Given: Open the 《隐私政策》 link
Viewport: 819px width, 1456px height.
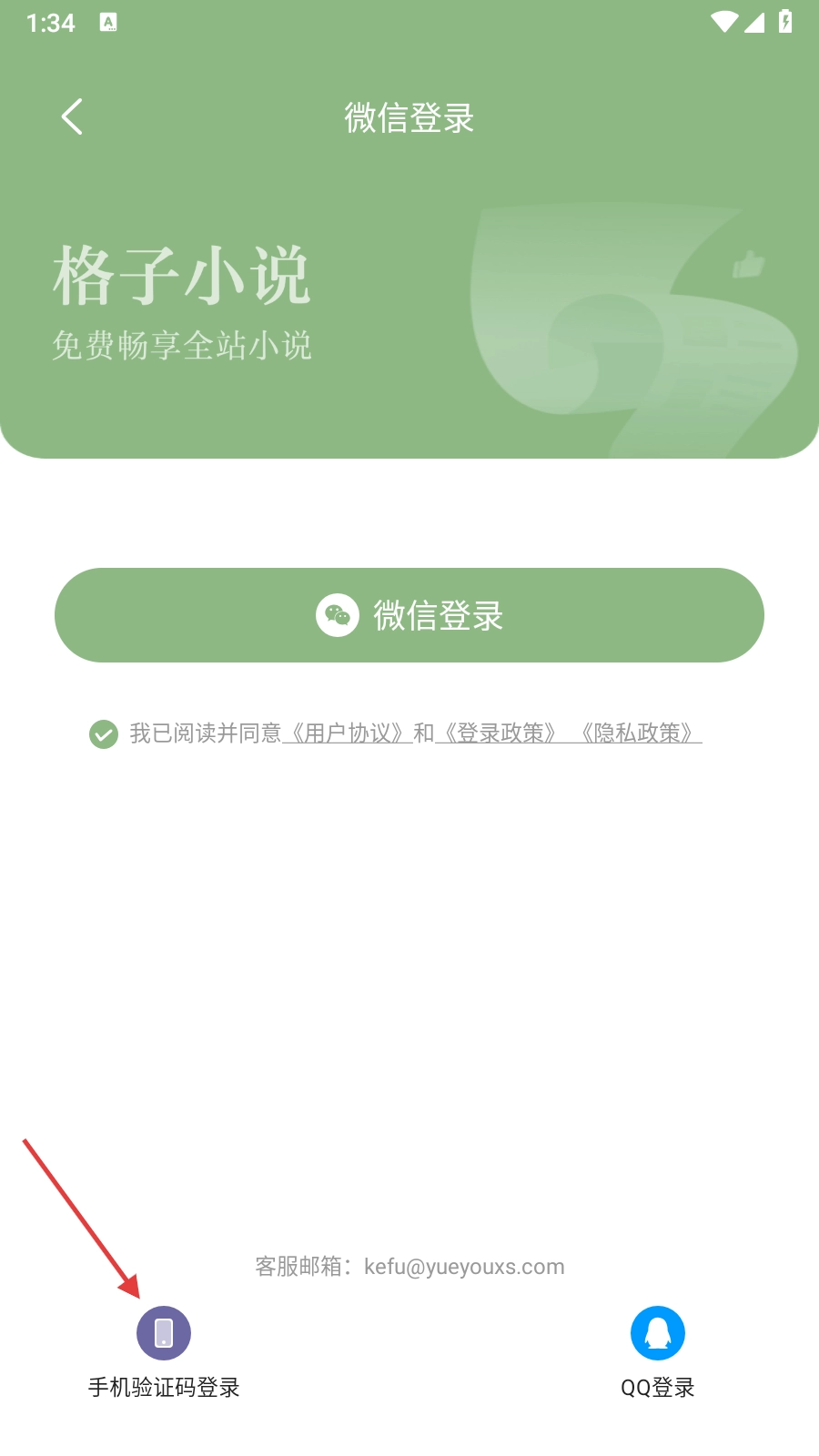Looking at the screenshot, I should coord(637,733).
